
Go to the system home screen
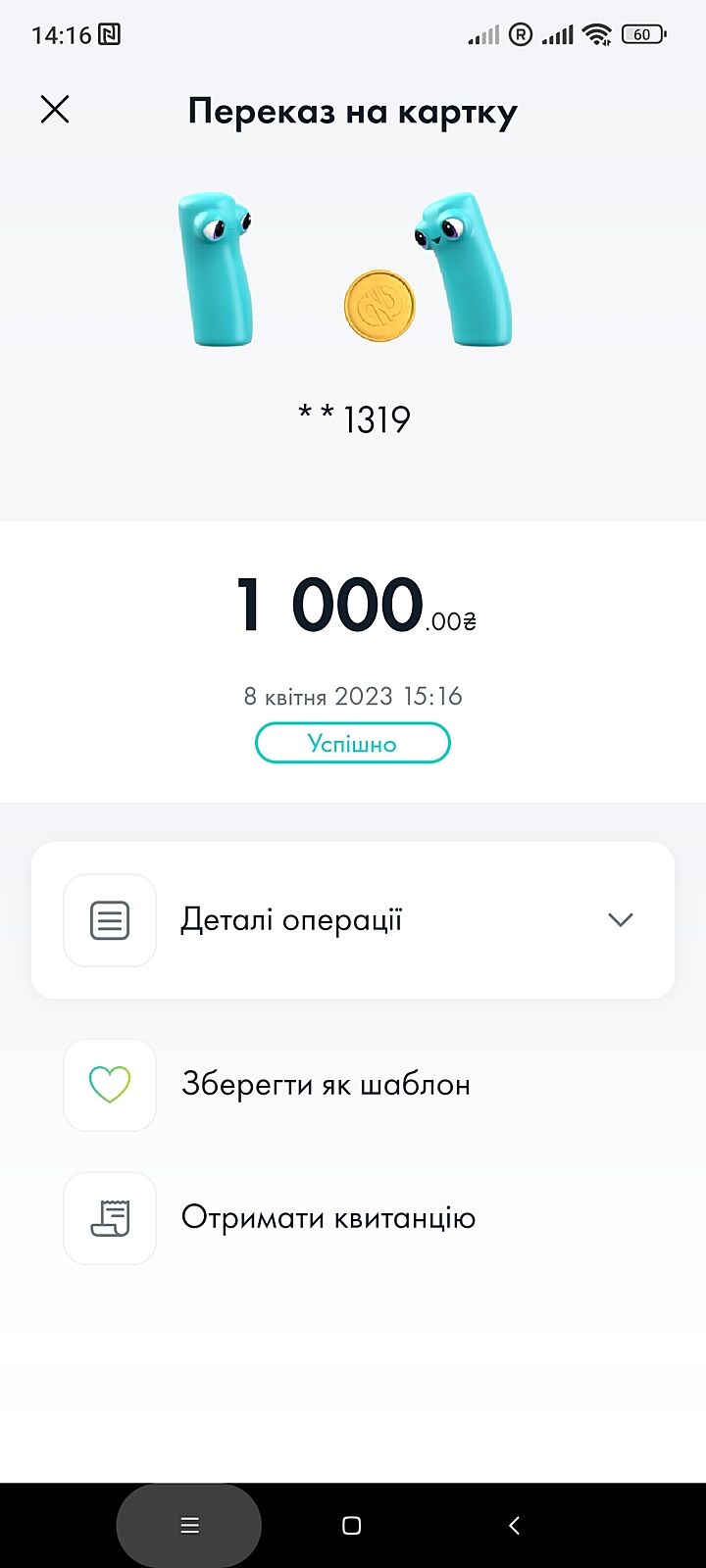tap(352, 1525)
